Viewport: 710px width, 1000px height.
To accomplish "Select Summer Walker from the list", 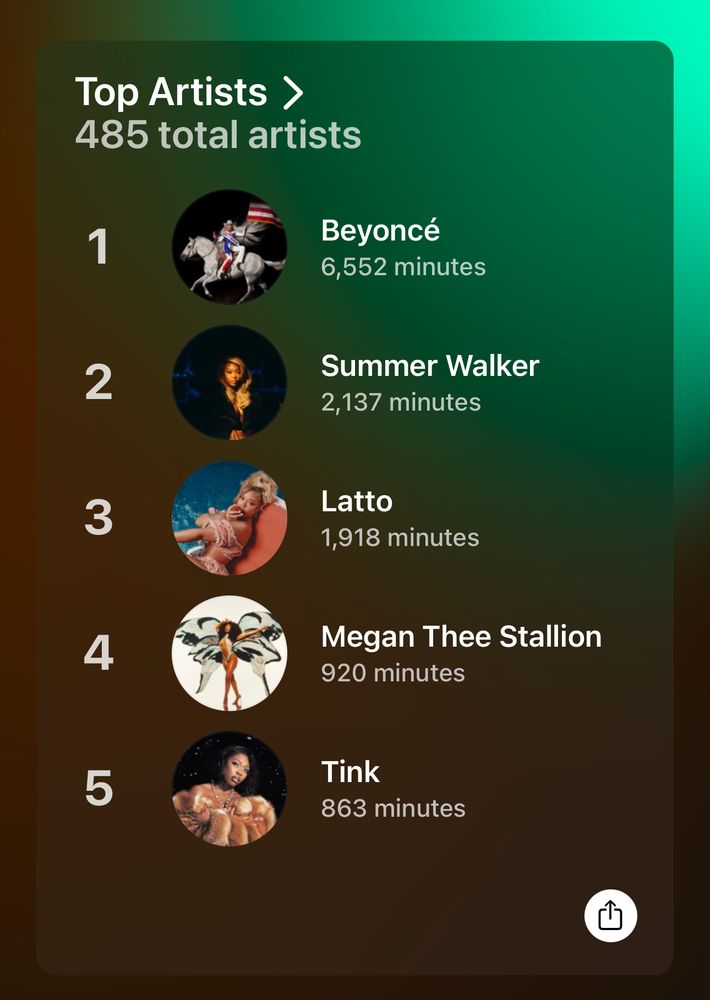I will pyautogui.click(x=355, y=383).
